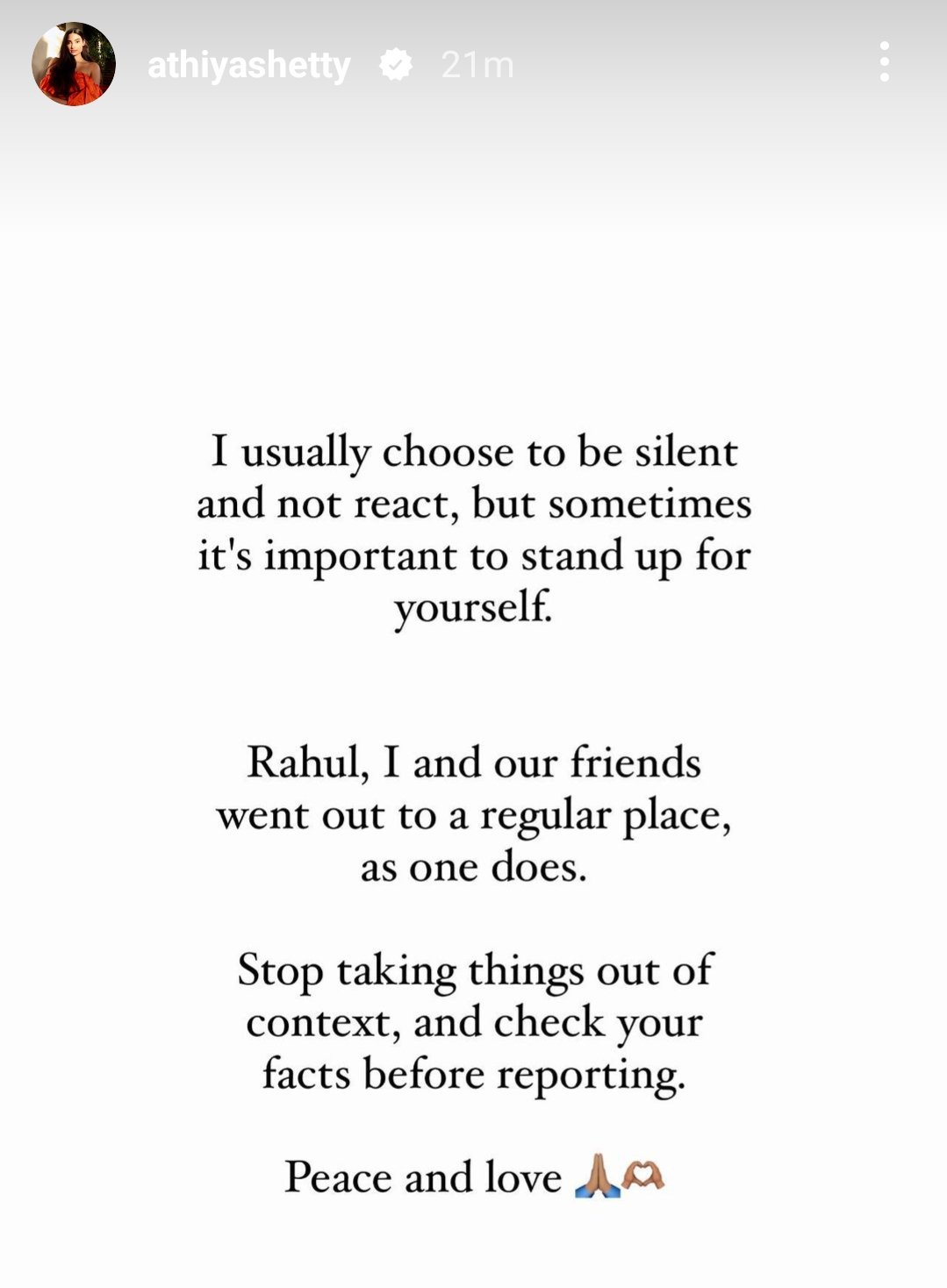The width and height of the screenshot is (947, 1288).
Task: Click 'Peace and love' text line
Action: (421, 1176)
